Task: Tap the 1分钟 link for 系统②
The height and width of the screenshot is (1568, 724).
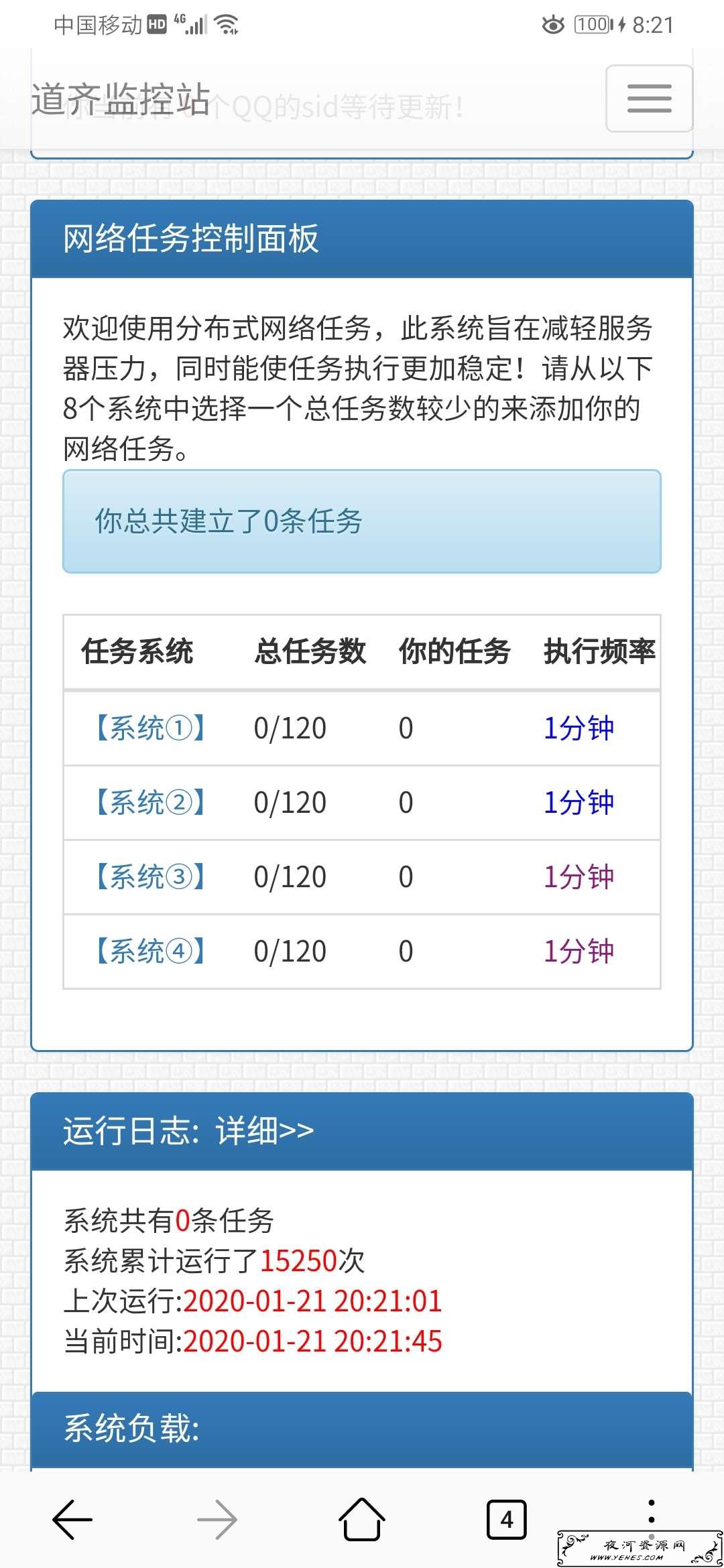Action: click(x=579, y=803)
